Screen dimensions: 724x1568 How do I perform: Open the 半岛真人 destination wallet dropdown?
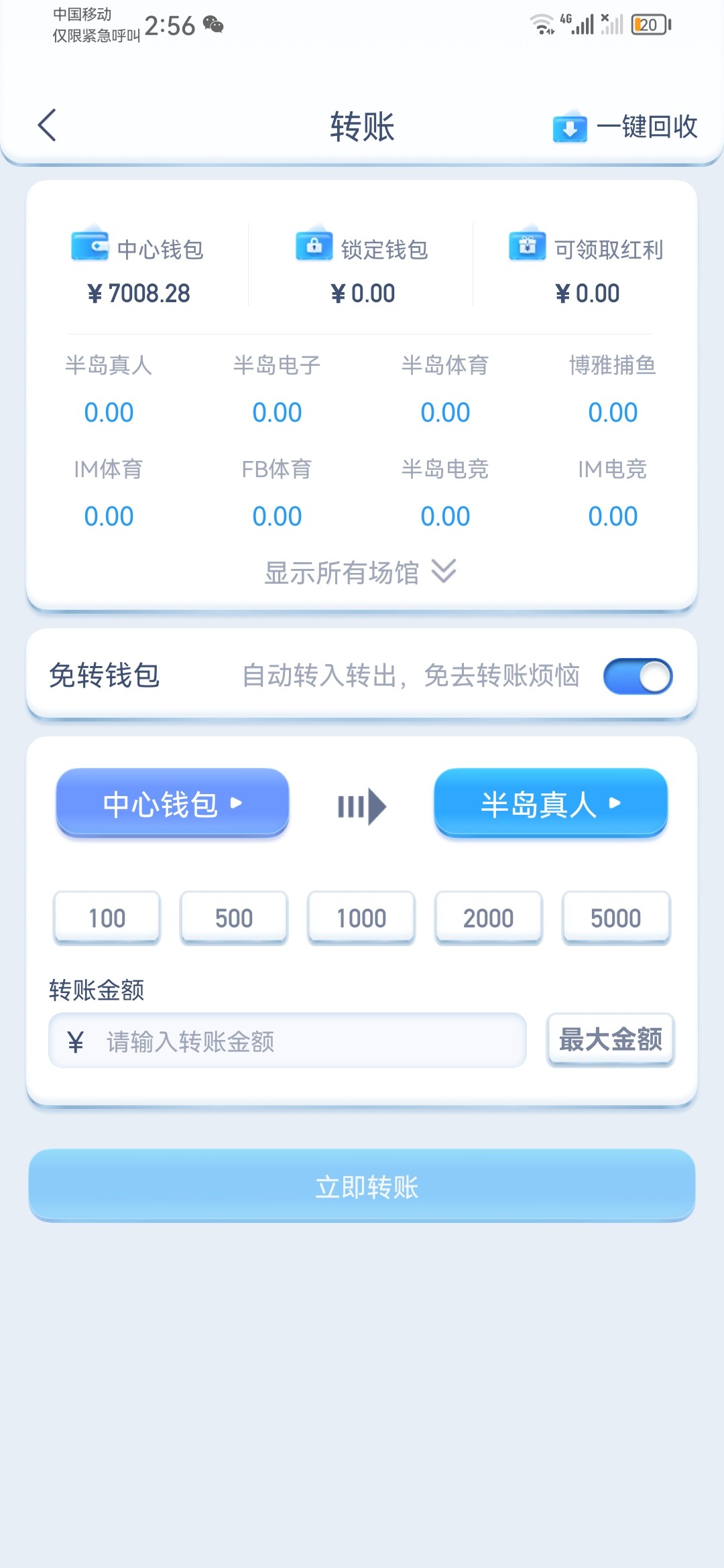(550, 803)
